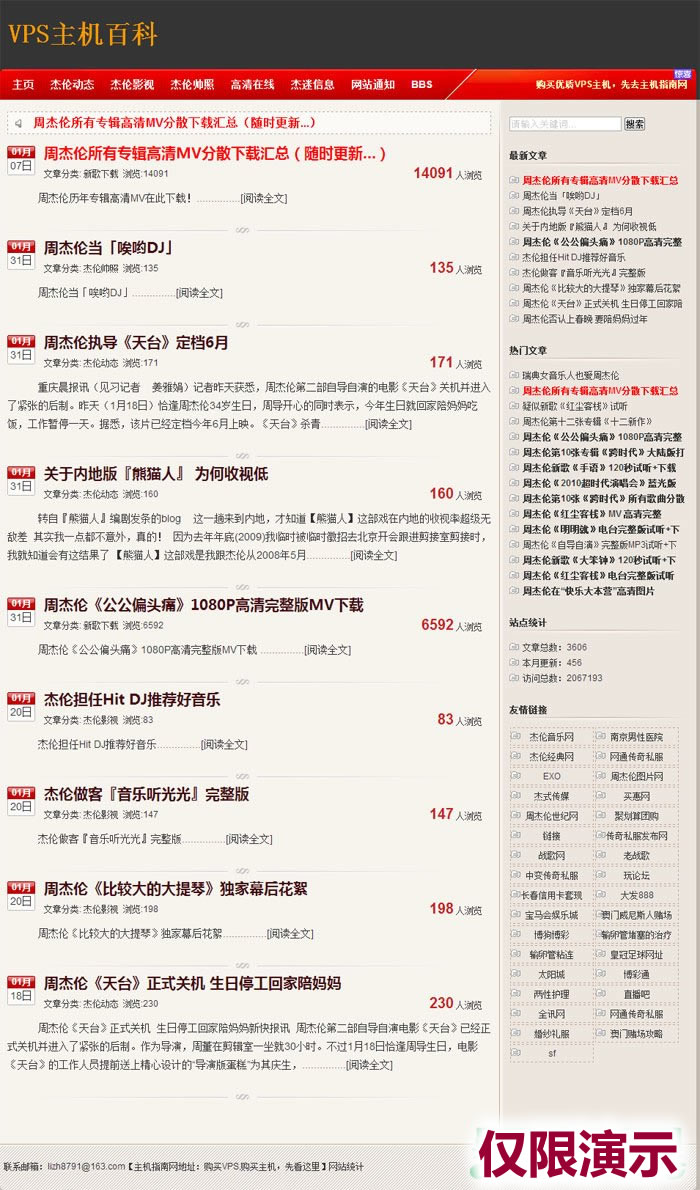This screenshot has width=700, height=1190.
Task: Switch to the 杰伦动态 section
Action: pyautogui.click(x=72, y=85)
